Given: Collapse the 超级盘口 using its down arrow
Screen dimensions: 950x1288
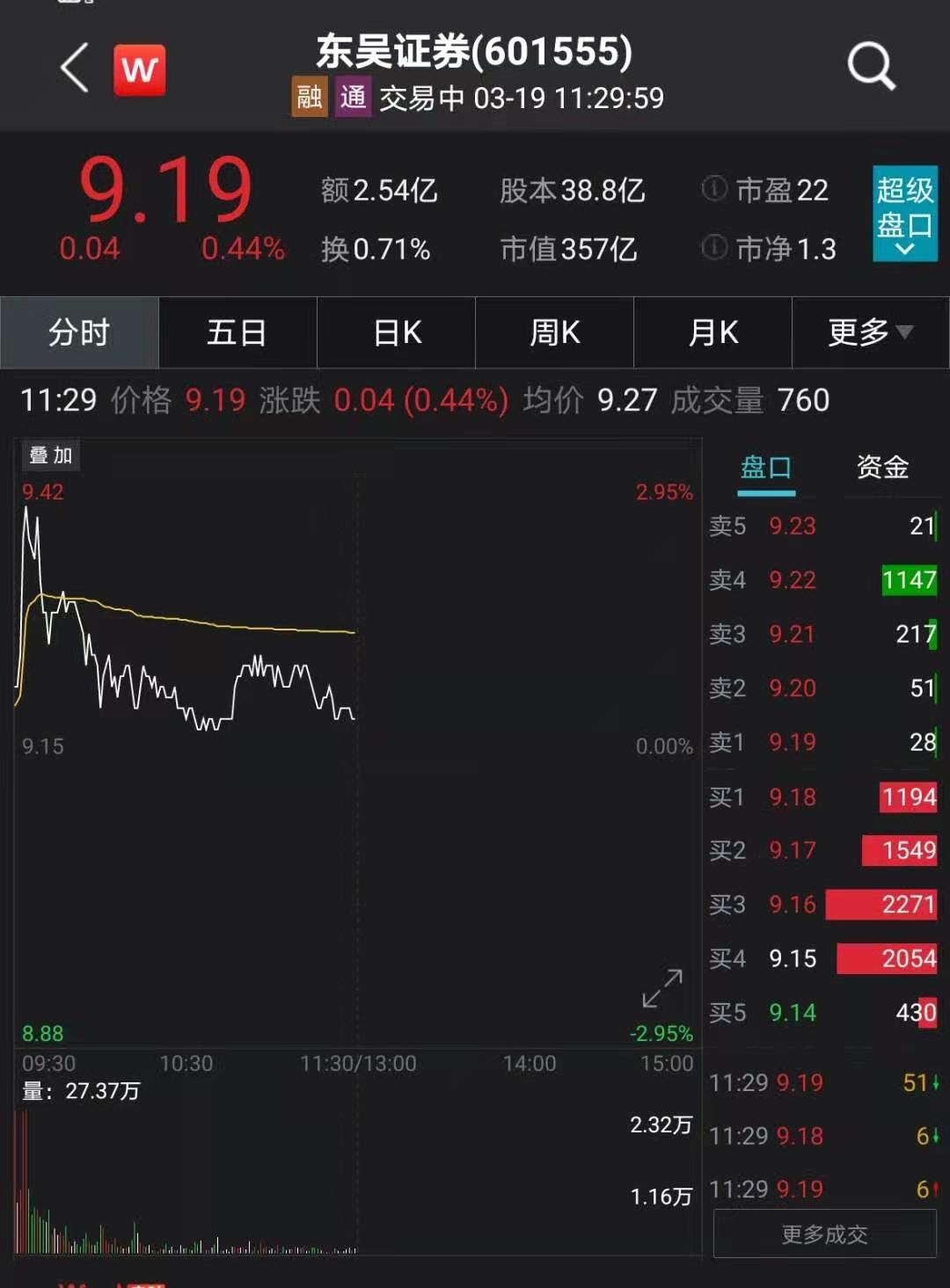Looking at the screenshot, I should pyautogui.click(x=904, y=251).
